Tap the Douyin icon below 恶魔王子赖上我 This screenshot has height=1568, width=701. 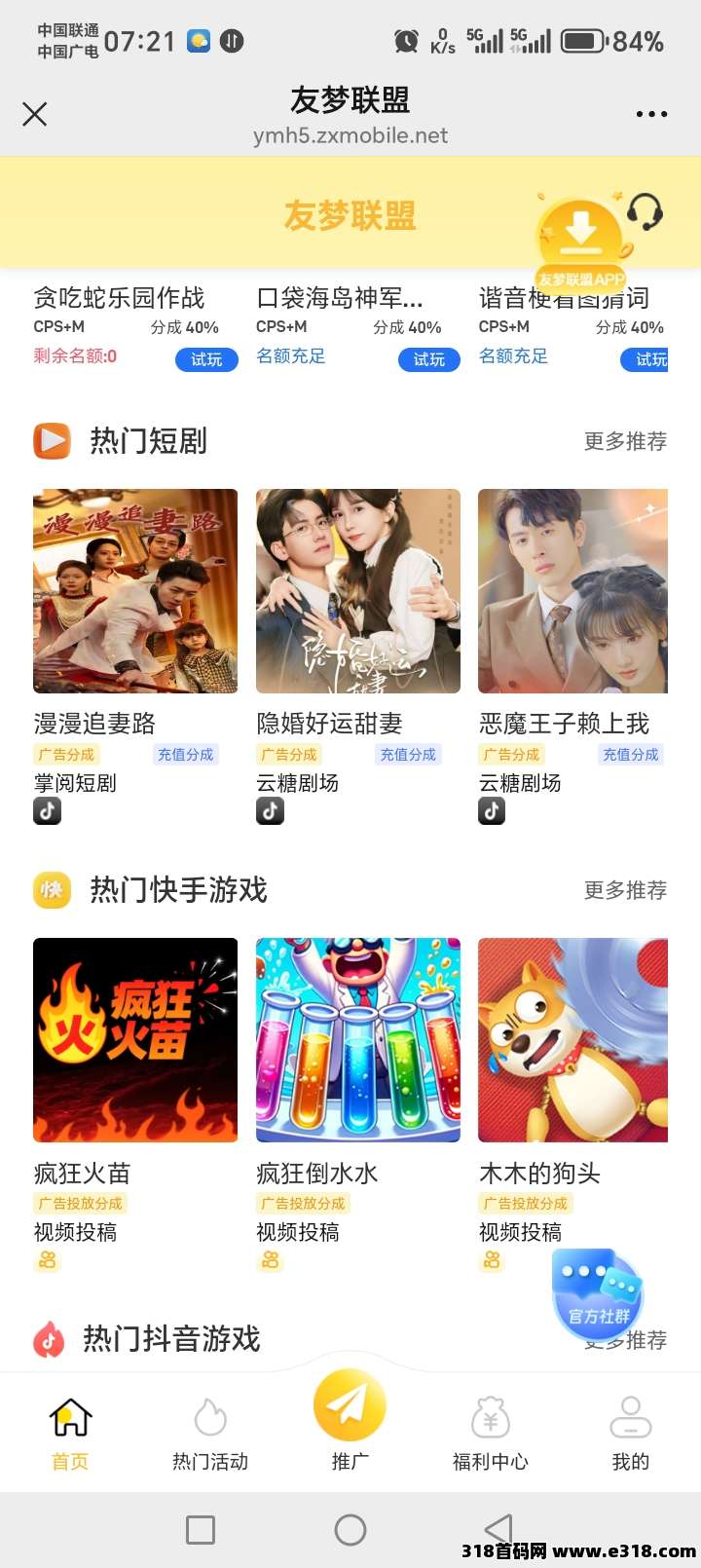click(x=492, y=810)
